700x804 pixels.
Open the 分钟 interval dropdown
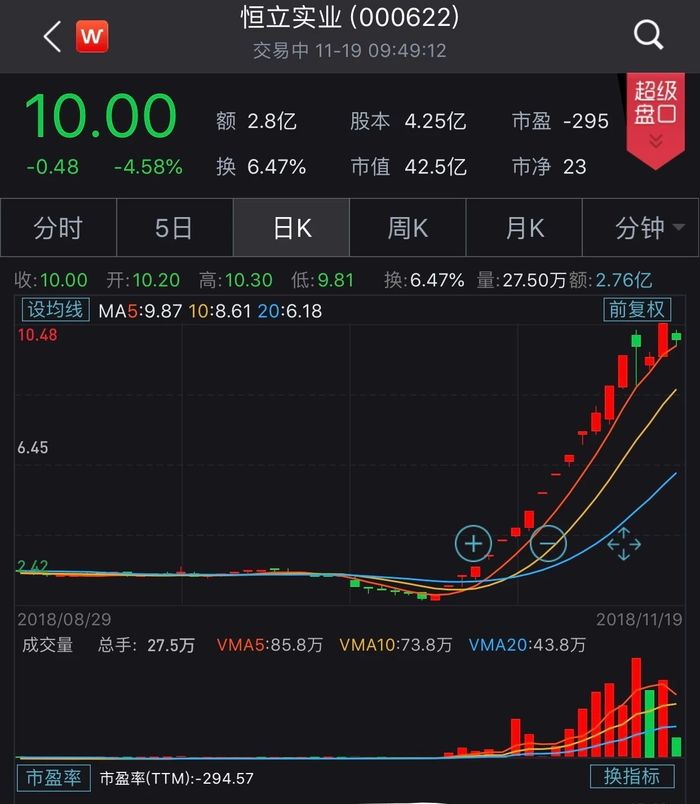coord(641,228)
